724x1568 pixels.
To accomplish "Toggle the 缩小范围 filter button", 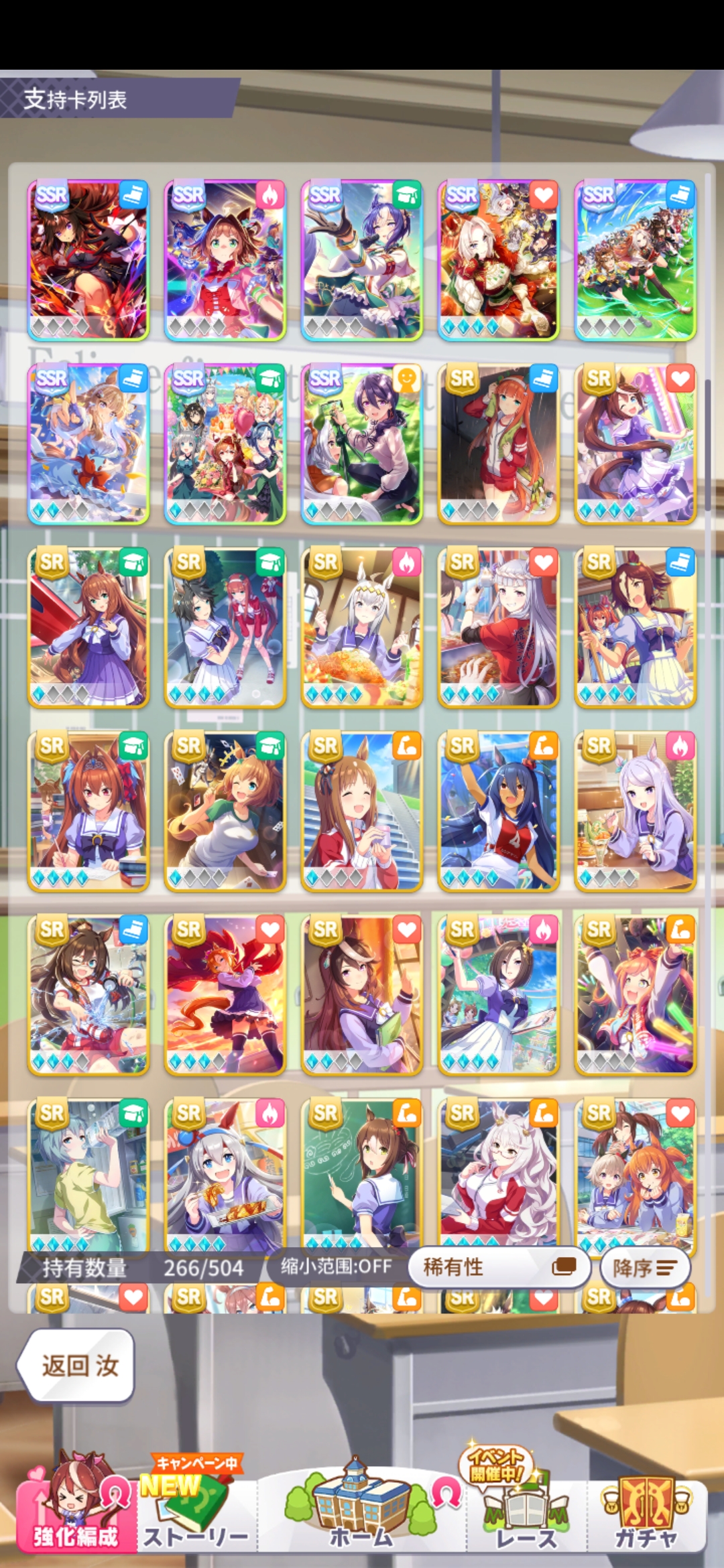I will click(336, 1266).
